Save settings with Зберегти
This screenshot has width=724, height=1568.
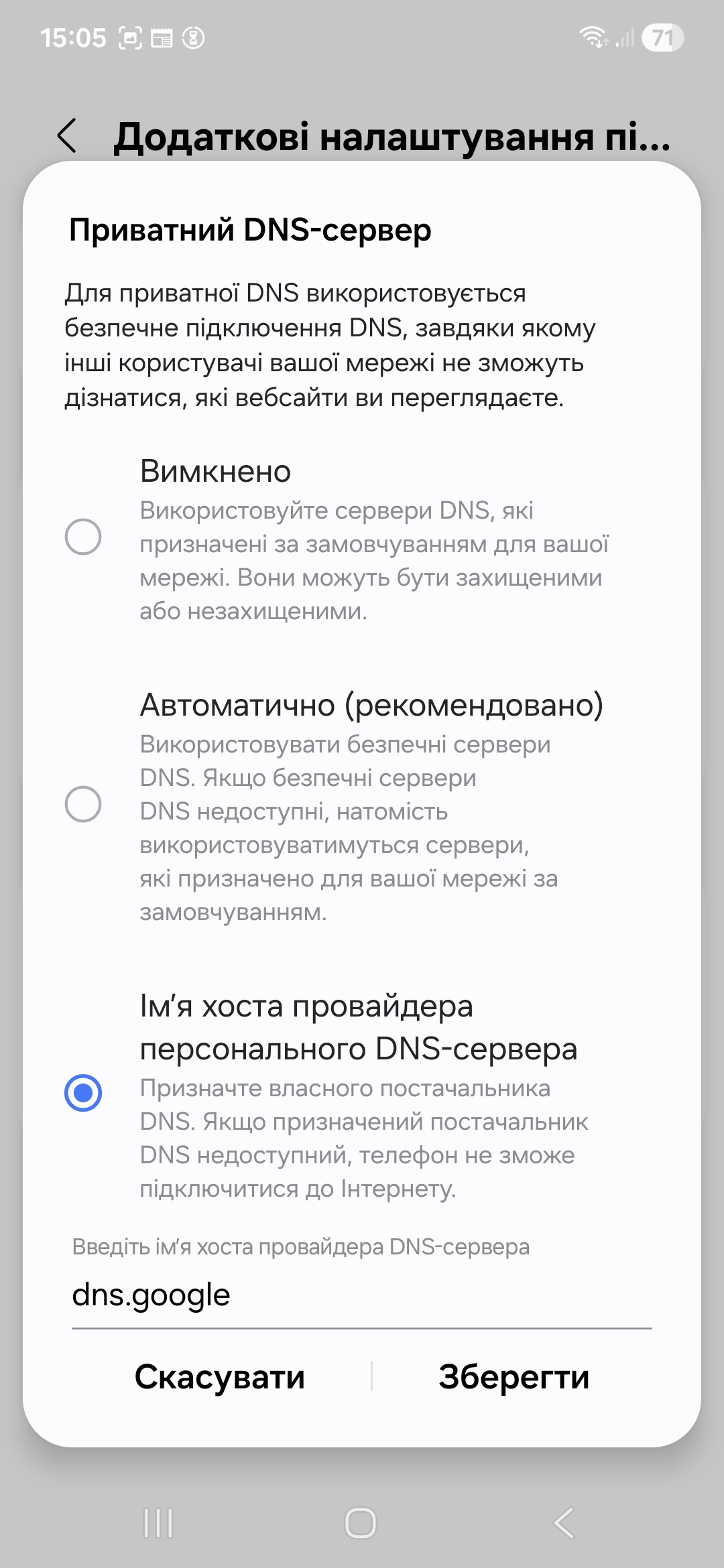514,1377
